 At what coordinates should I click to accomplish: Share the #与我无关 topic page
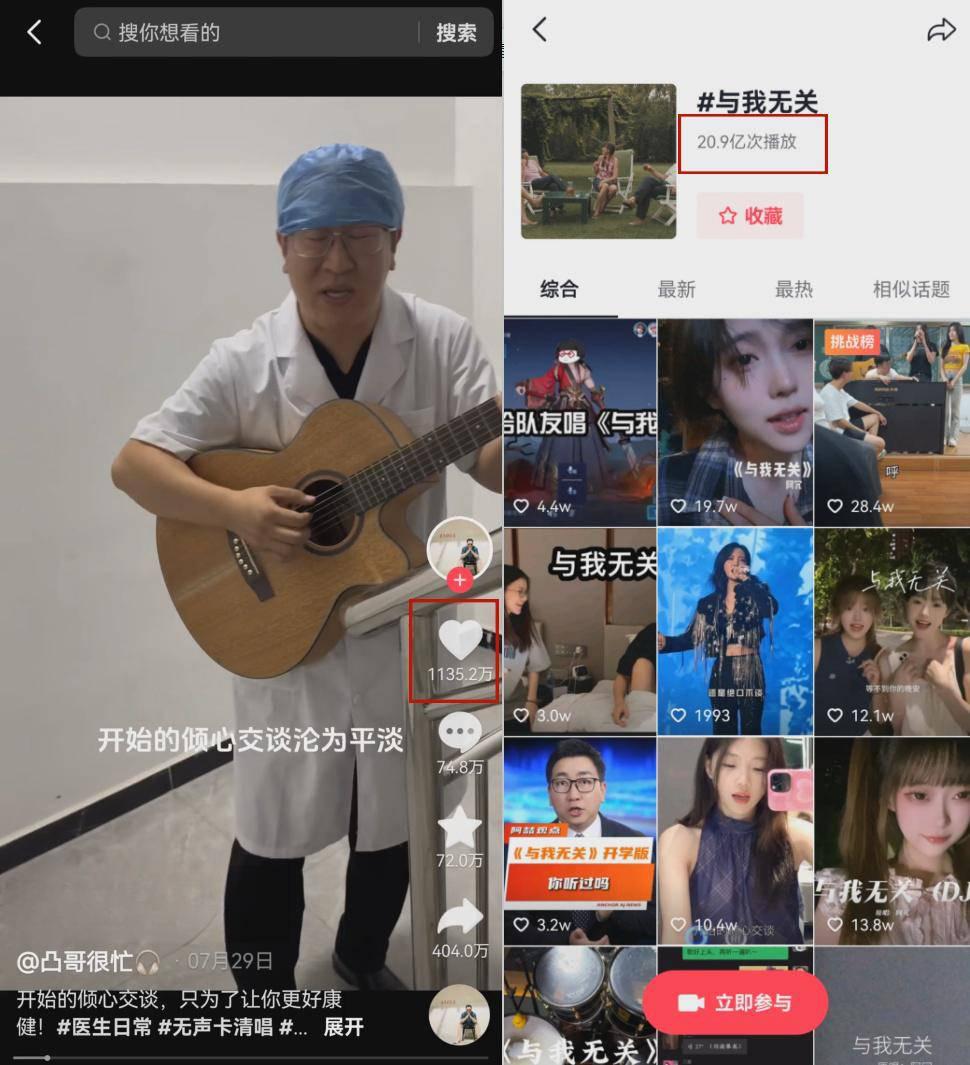click(941, 31)
